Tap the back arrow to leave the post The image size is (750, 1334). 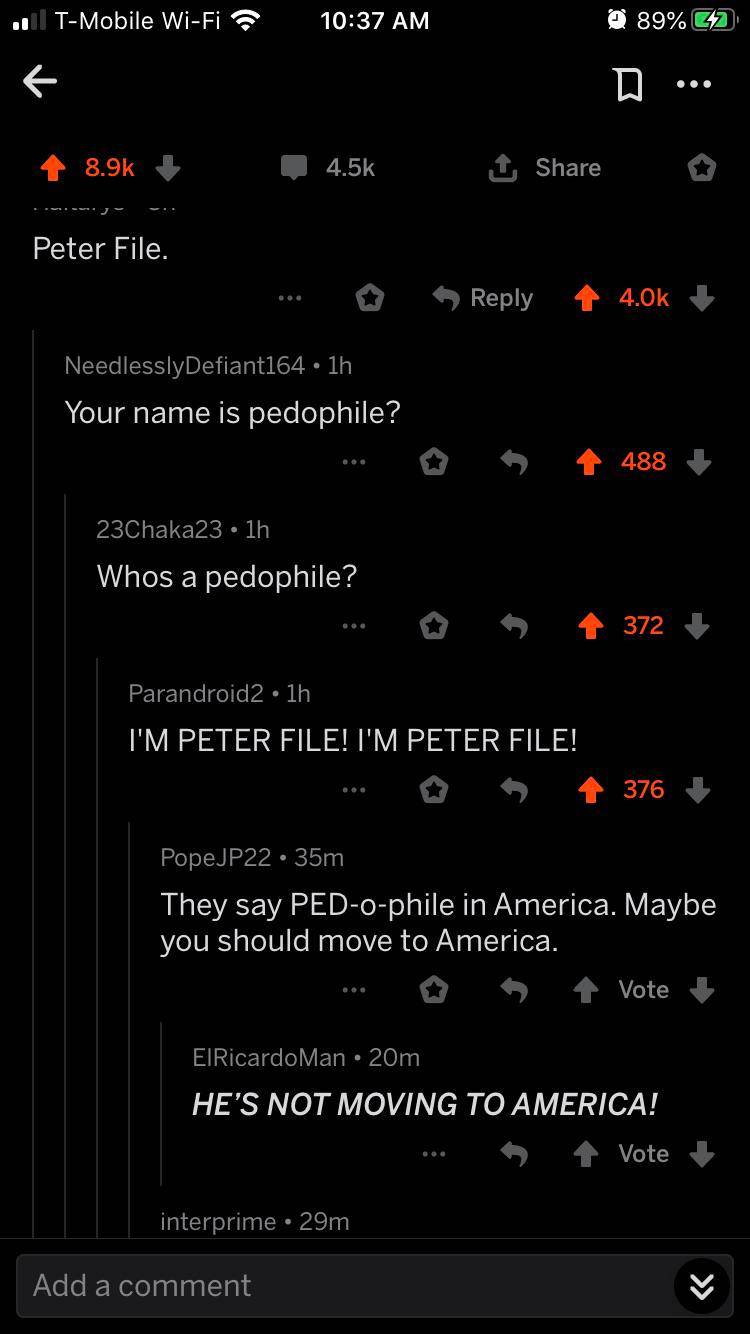pos(40,82)
